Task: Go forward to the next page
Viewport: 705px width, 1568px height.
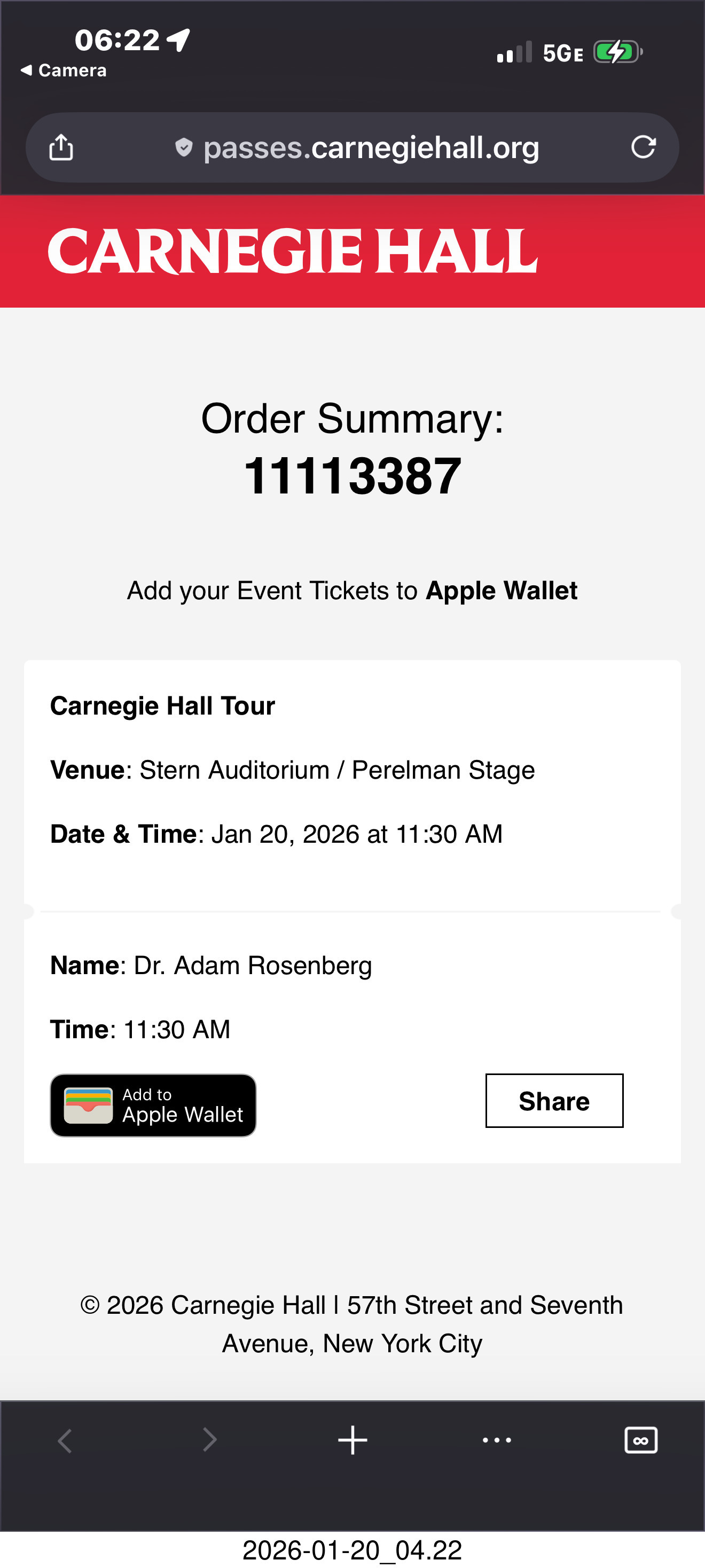Action: pyautogui.click(x=209, y=1440)
